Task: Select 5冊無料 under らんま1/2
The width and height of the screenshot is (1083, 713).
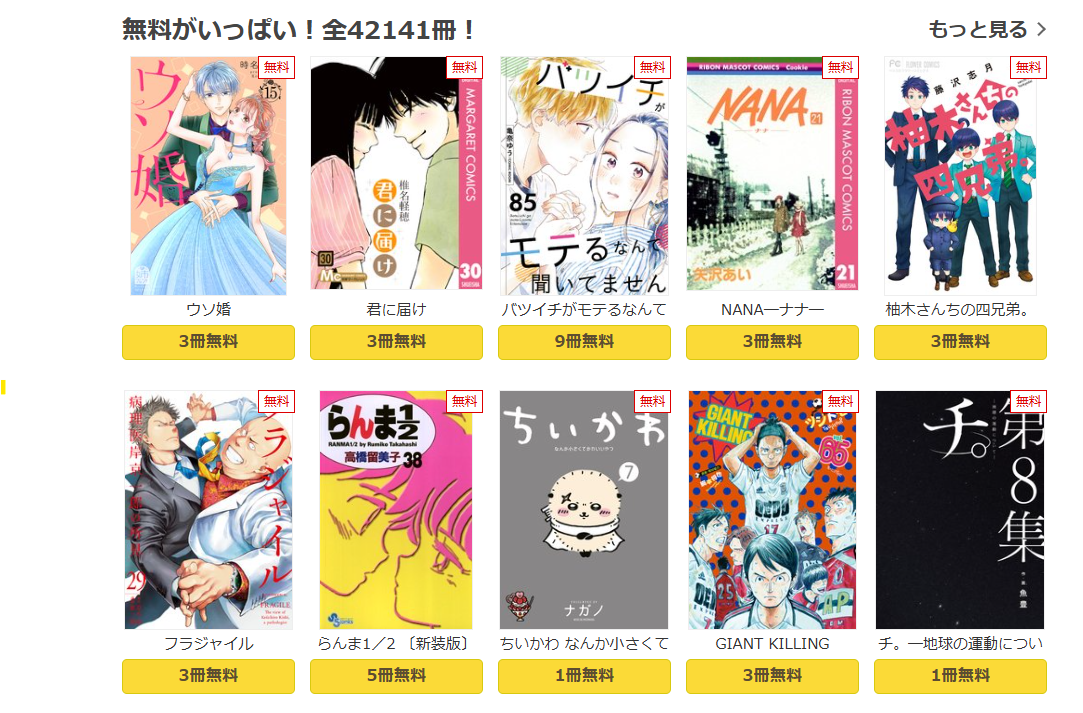Action: click(396, 676)
